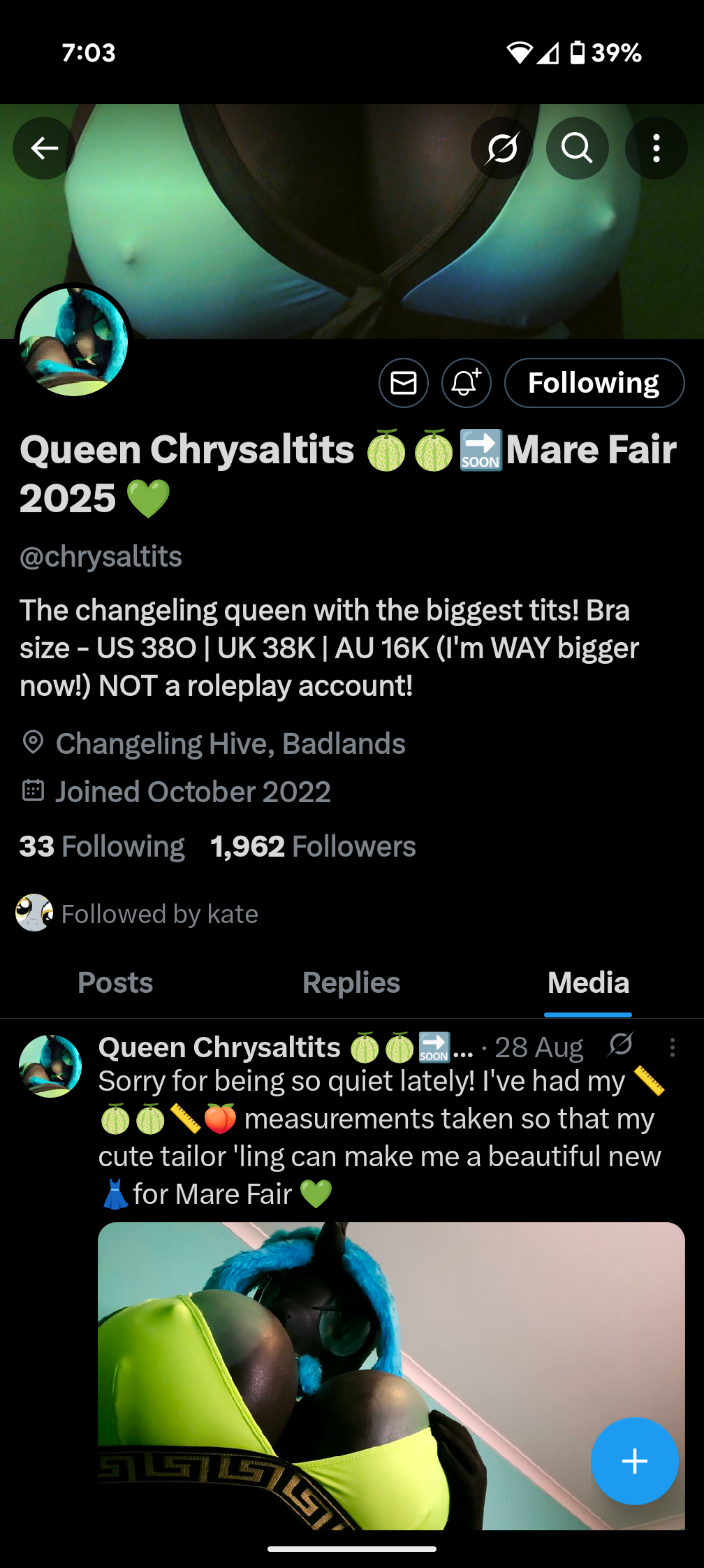
Task: Open the profile overflow menu
Action: (656, 148)
